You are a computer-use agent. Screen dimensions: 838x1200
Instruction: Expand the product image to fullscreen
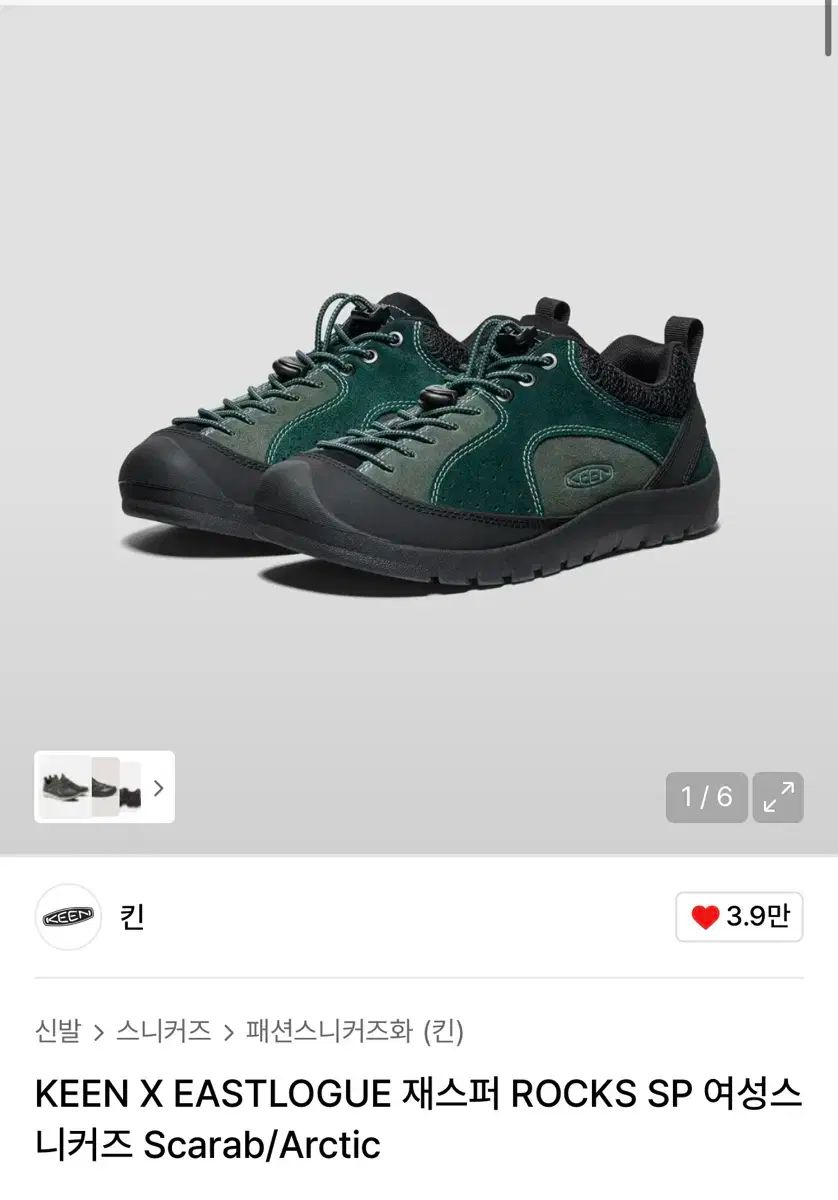pos(778,797)
